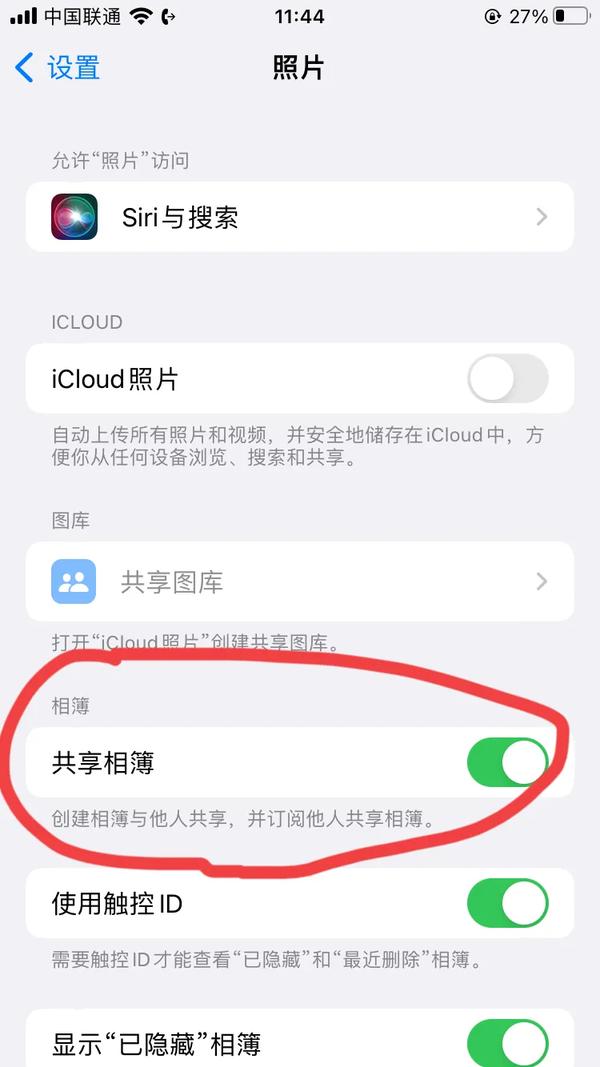The height and width of the screenshot is (1067, 600).
Task: Disable 使用触控 ID switch
Action: click(507, 905)
